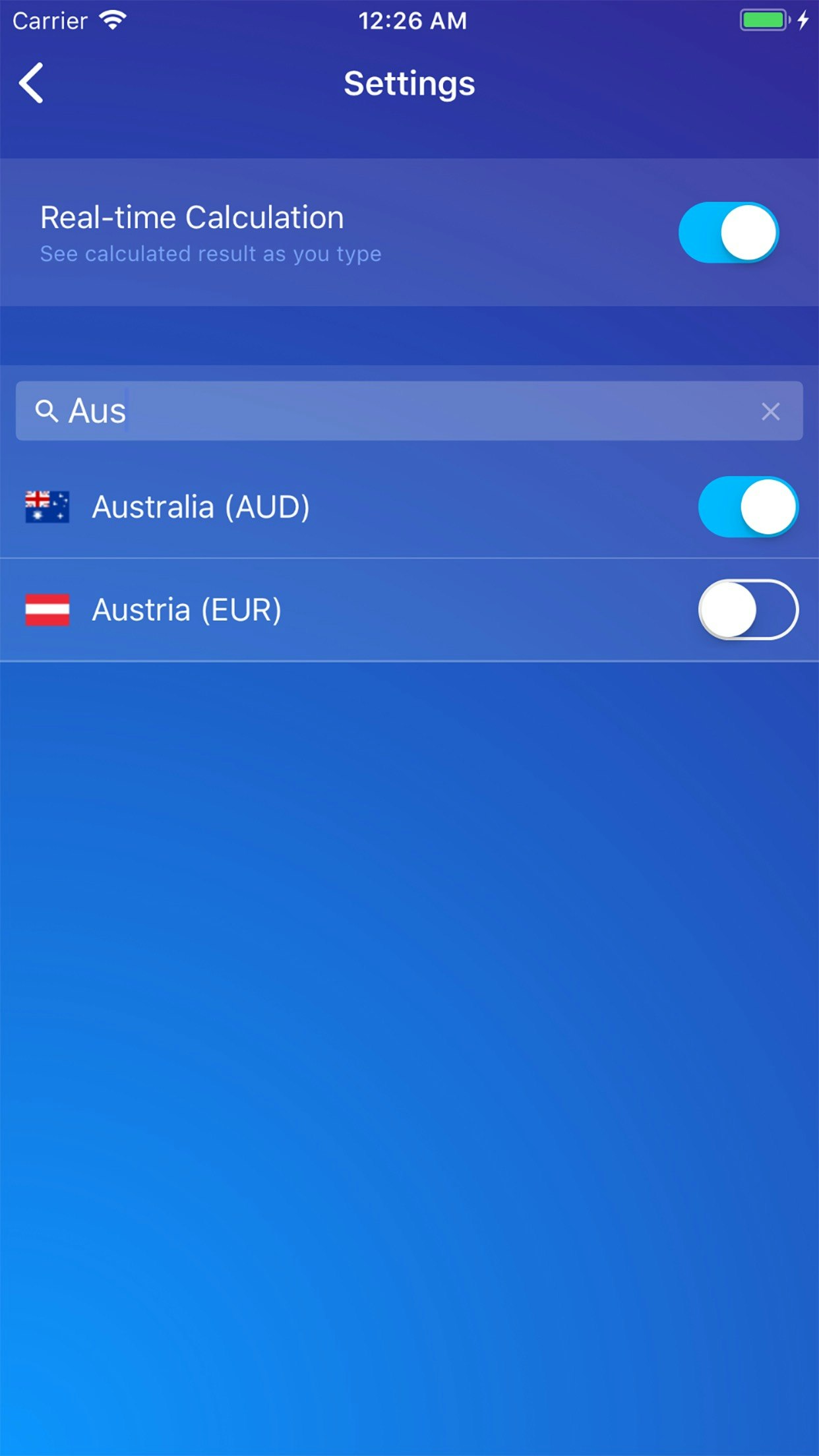Viewport: 819px width, 1456px height.
Task: Enable Austria (EUR) currency
Action: pos(748,610)
